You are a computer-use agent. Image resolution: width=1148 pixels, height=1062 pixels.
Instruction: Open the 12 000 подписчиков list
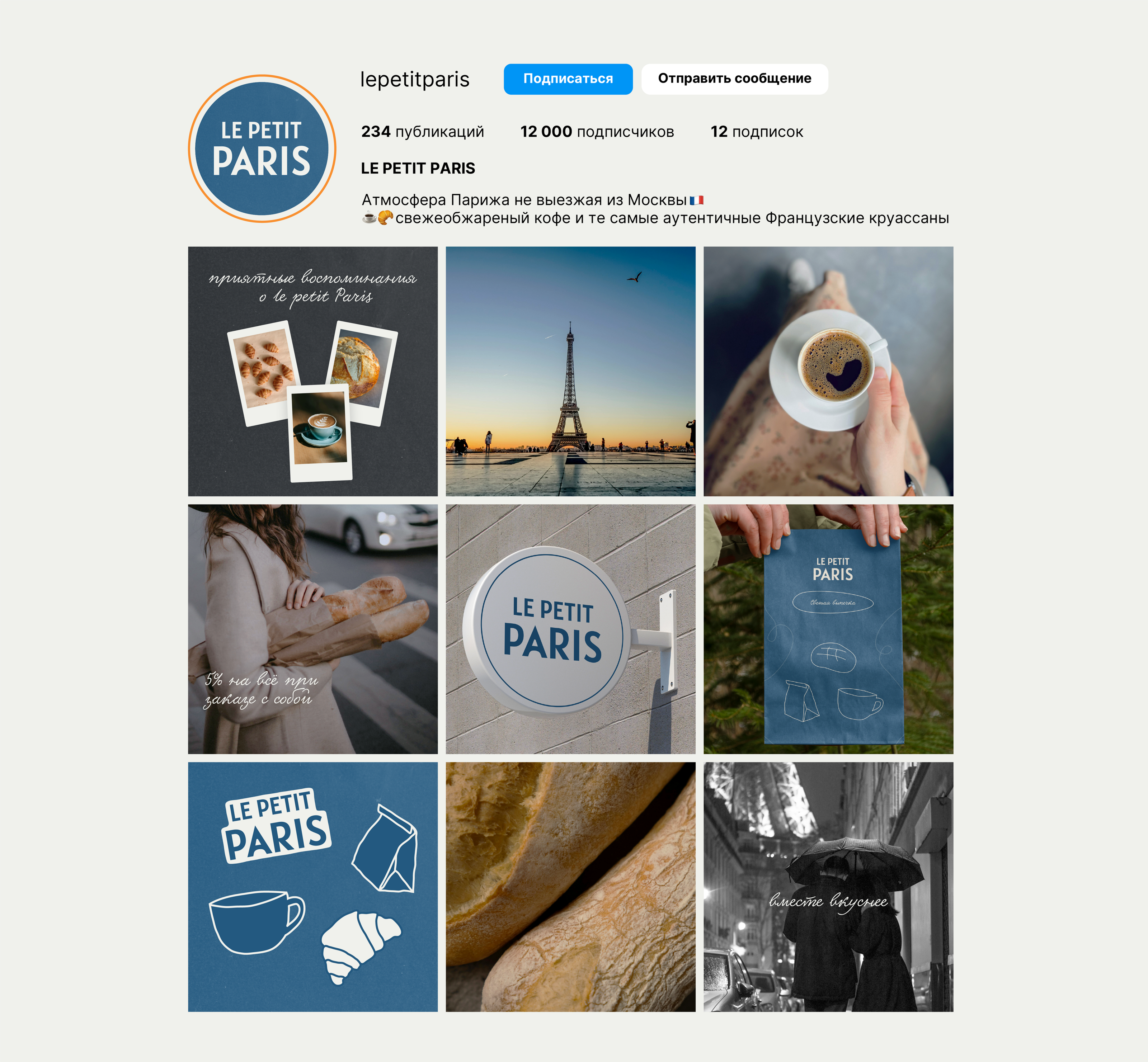click(597, 132)
